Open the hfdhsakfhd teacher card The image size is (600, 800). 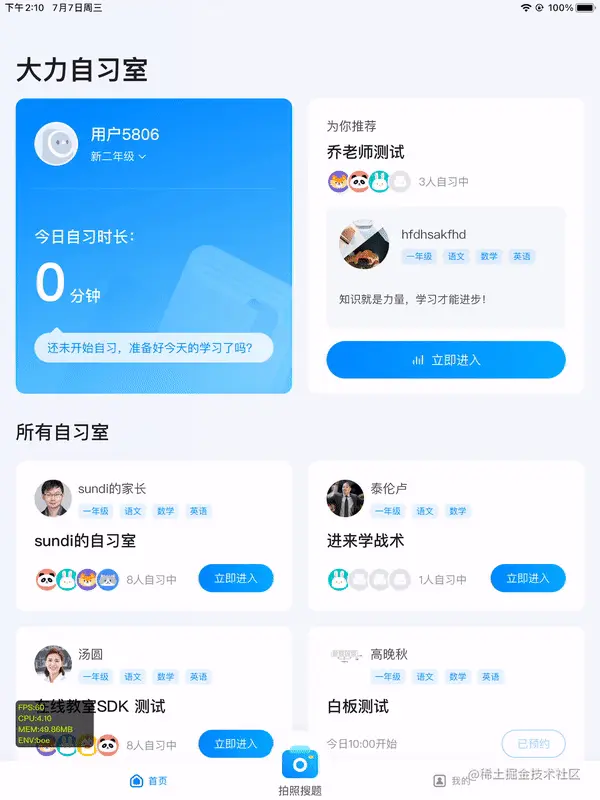(446, 267)
